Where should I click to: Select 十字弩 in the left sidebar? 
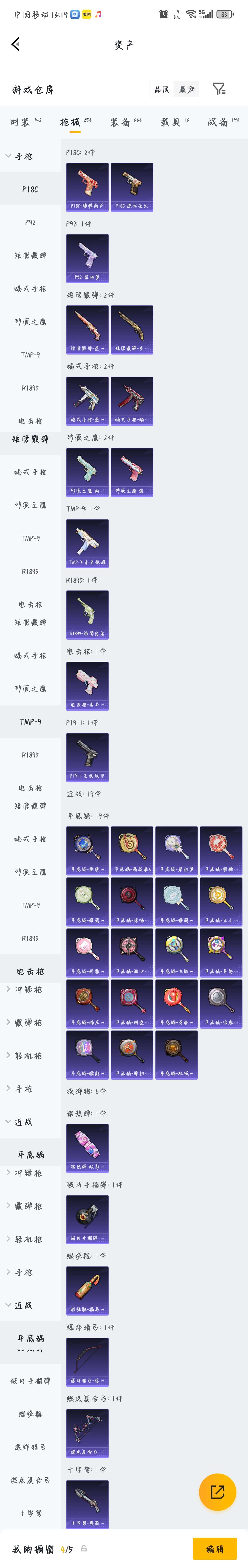point(30,1513)
